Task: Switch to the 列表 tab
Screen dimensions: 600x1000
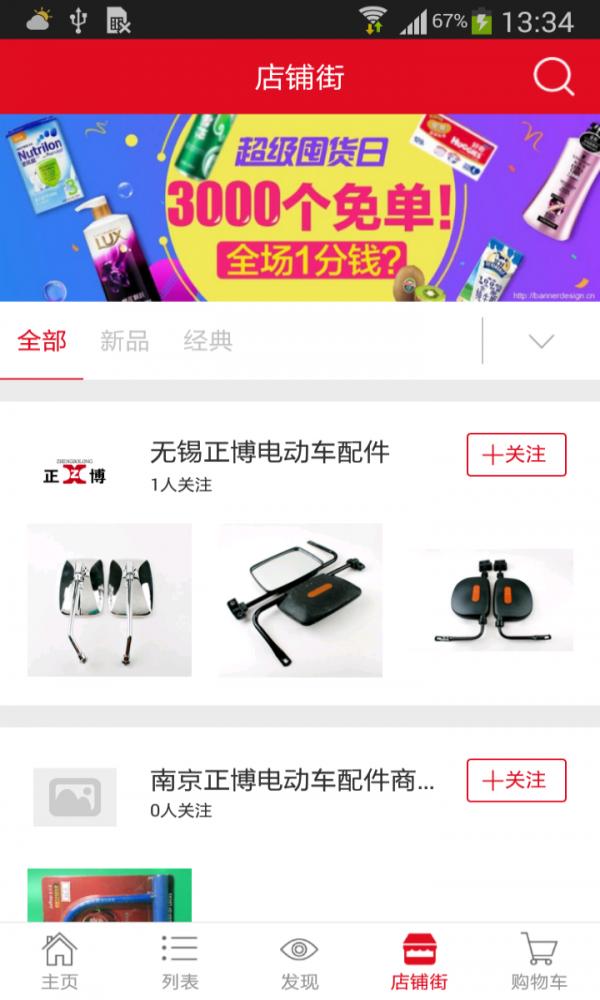Action: coord(180,962)
